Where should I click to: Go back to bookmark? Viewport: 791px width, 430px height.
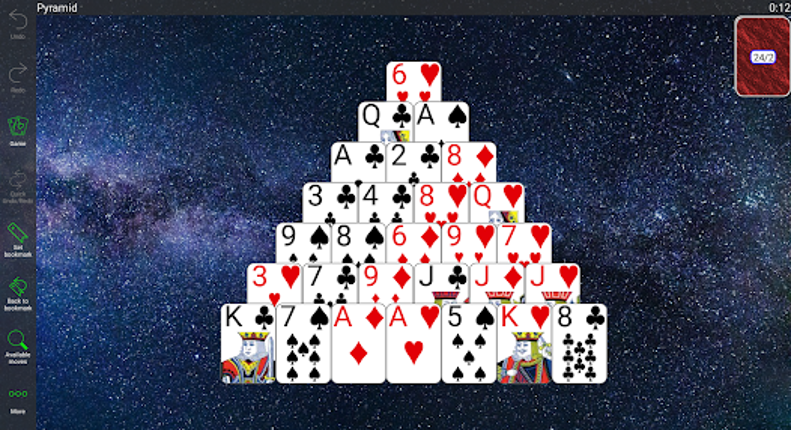click(x=17, y=293)
